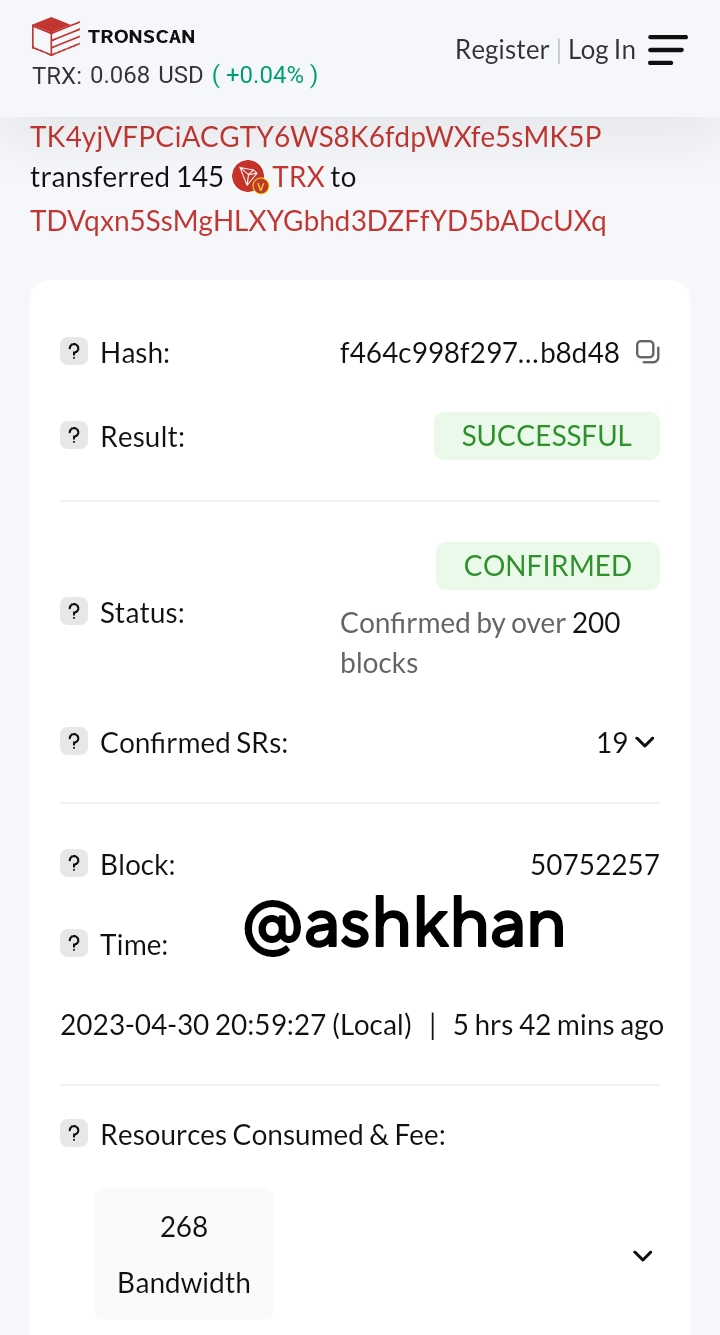The height and width of the screenshot is (1335, 720).
Task: Show help for Hash field
Action: [x=74, y=352]
